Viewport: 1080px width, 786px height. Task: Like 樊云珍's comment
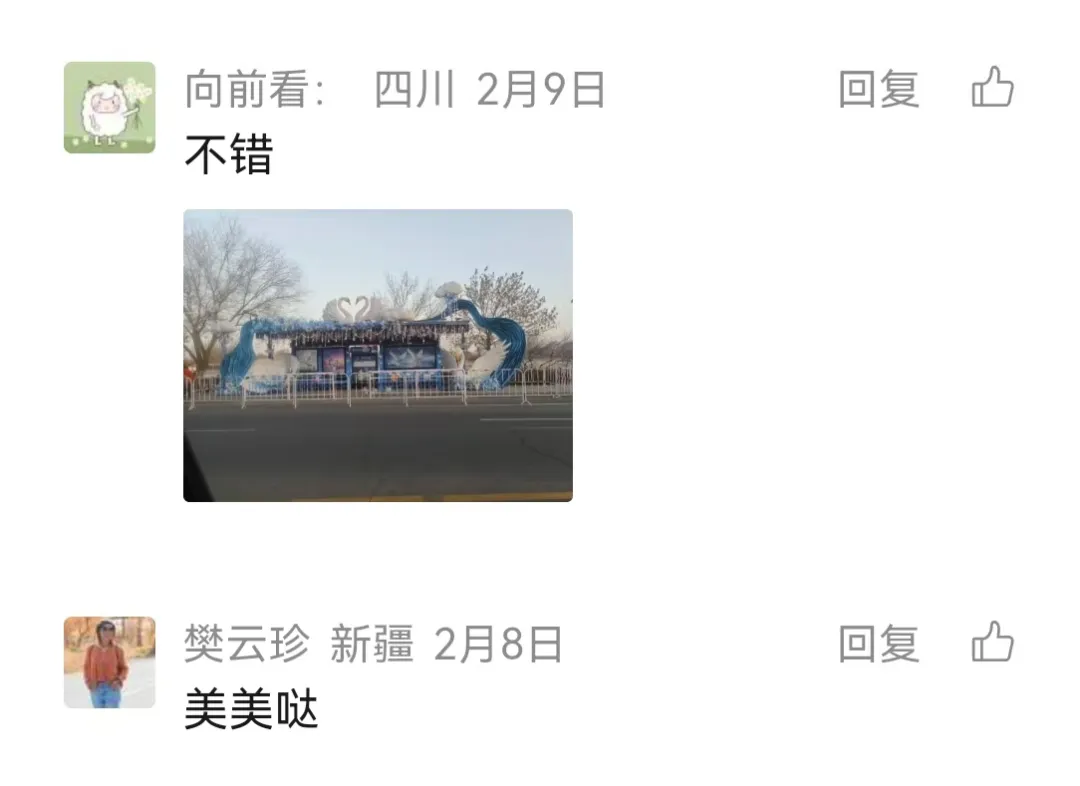(x=992, y=643)
